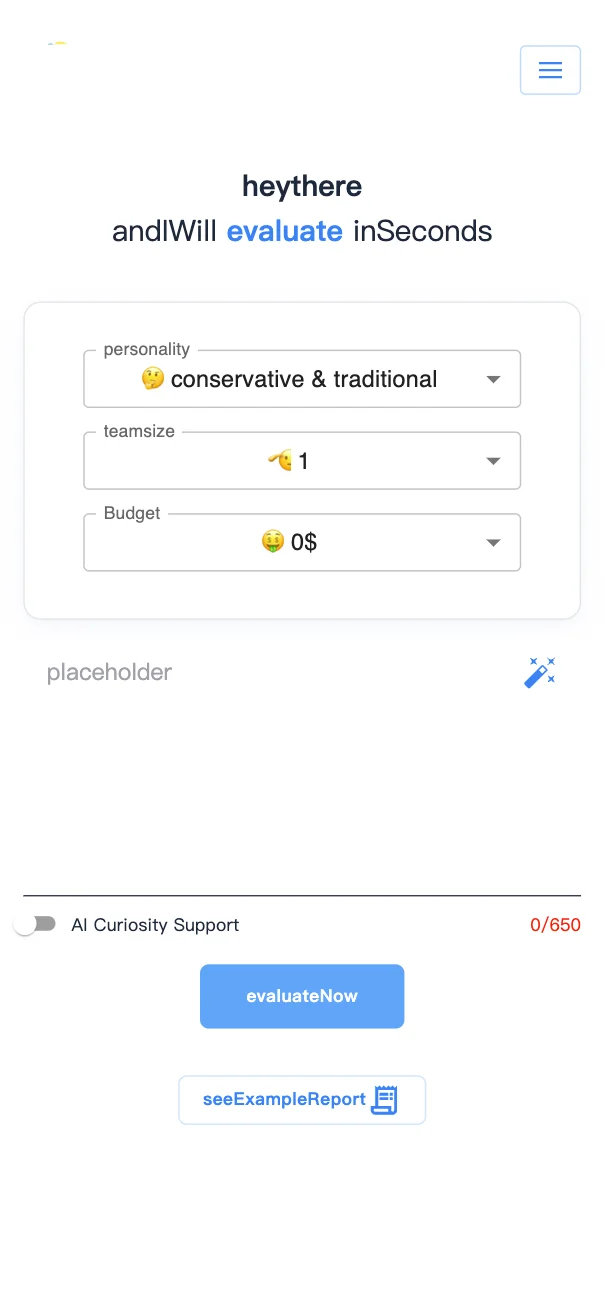The height and width of the screenshot is (1308, 604).
Task: Open the hamburger menu
Action: point(550,70)
